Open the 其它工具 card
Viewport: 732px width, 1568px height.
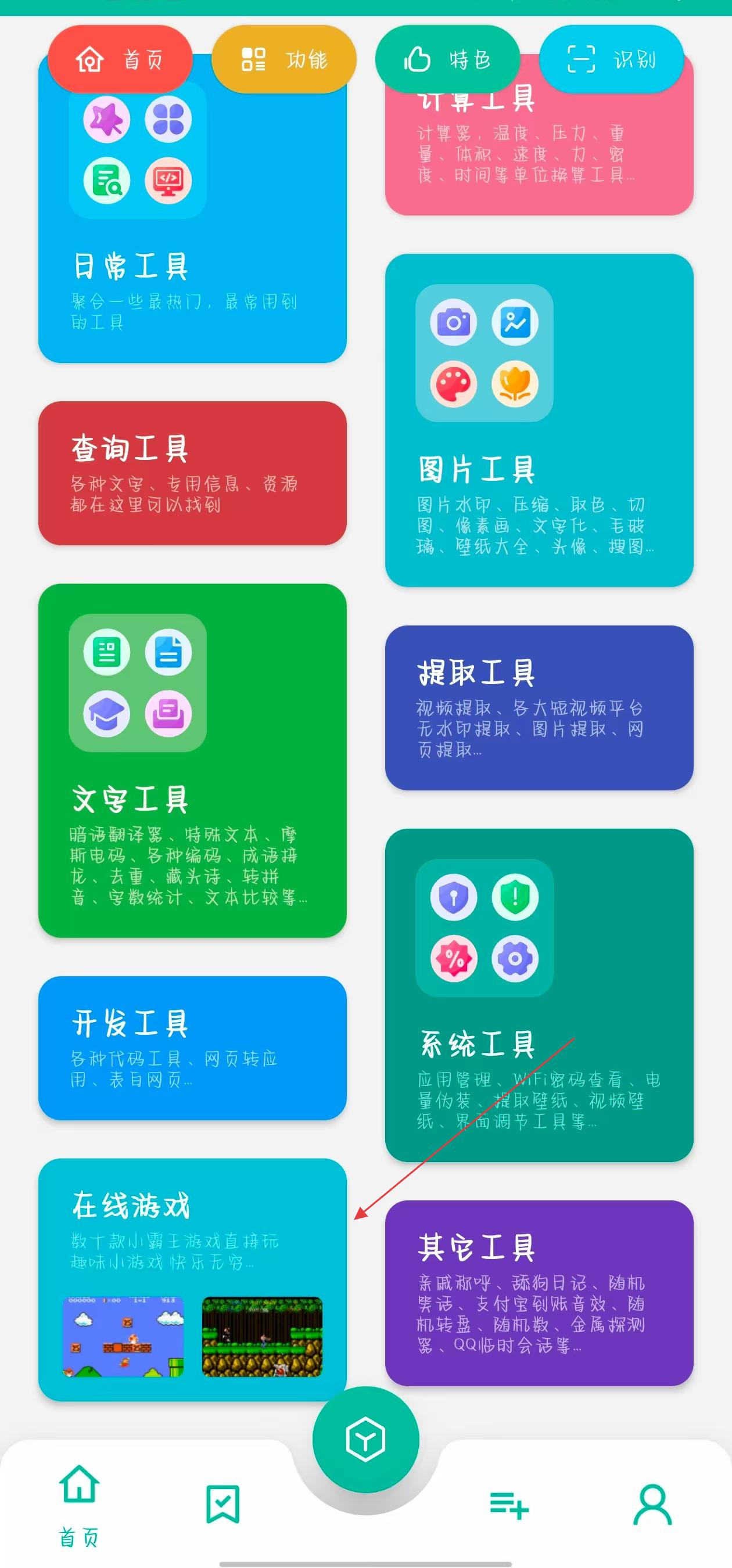[539, 1292]
